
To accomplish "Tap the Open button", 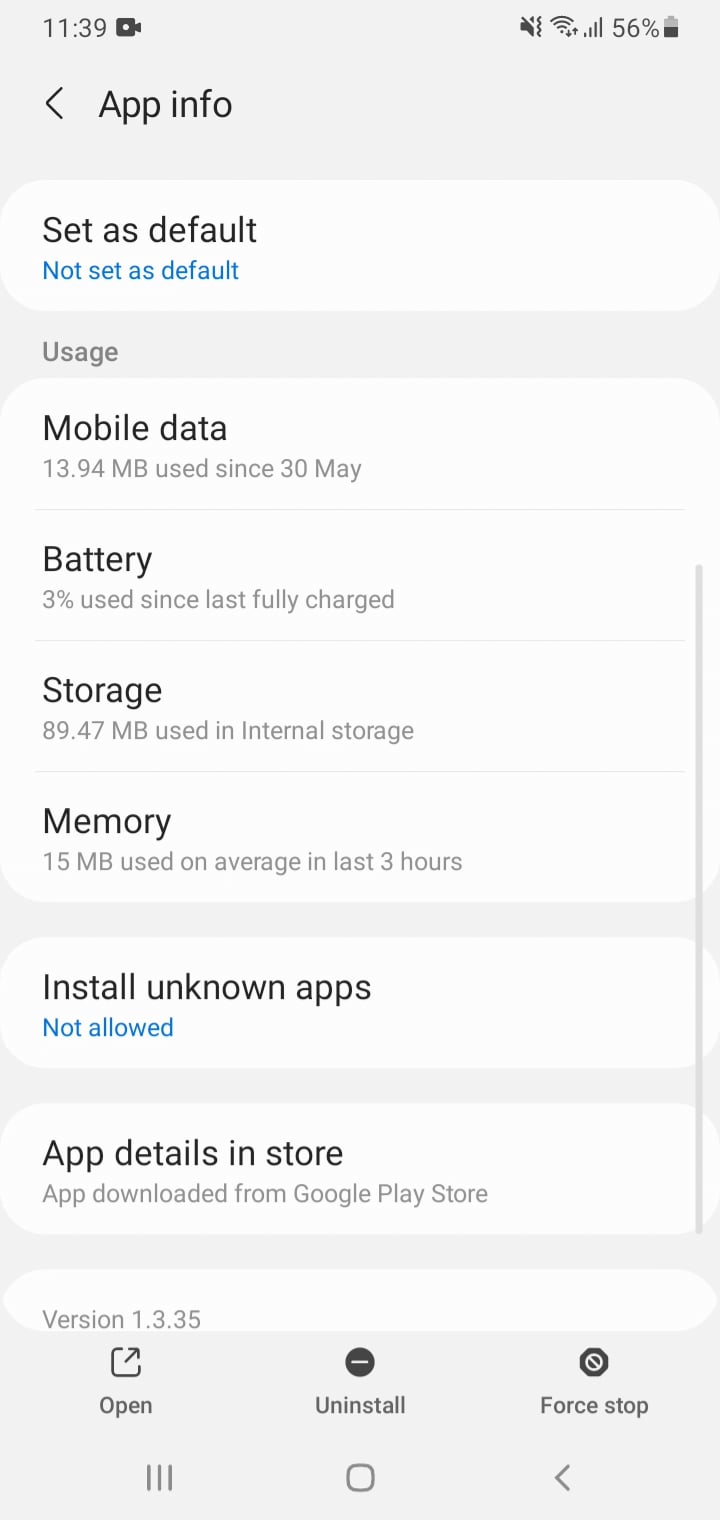I will [126, 1381].
